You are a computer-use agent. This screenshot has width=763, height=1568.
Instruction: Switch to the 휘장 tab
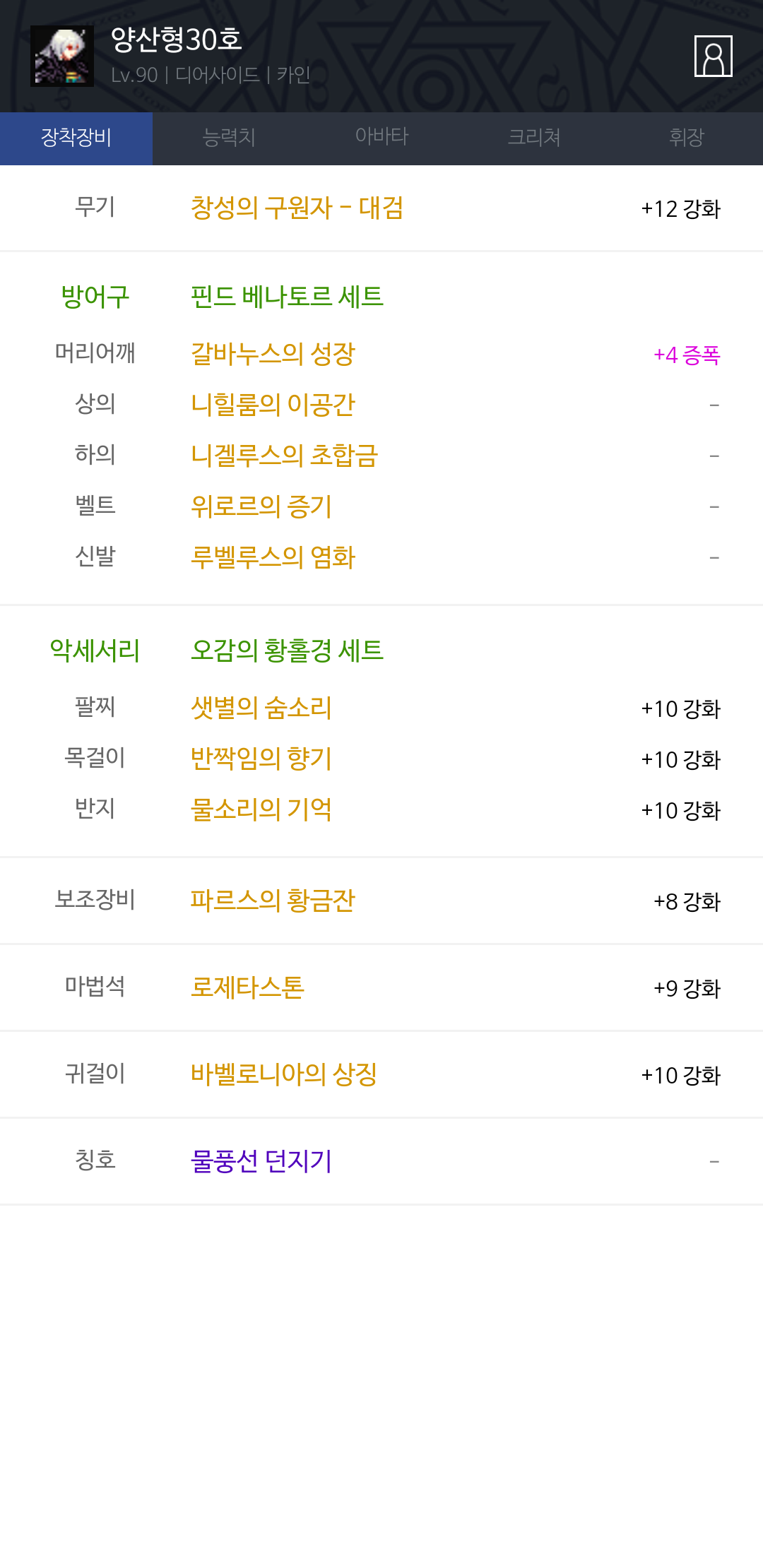pyautogui.click(x=687, y=138)
